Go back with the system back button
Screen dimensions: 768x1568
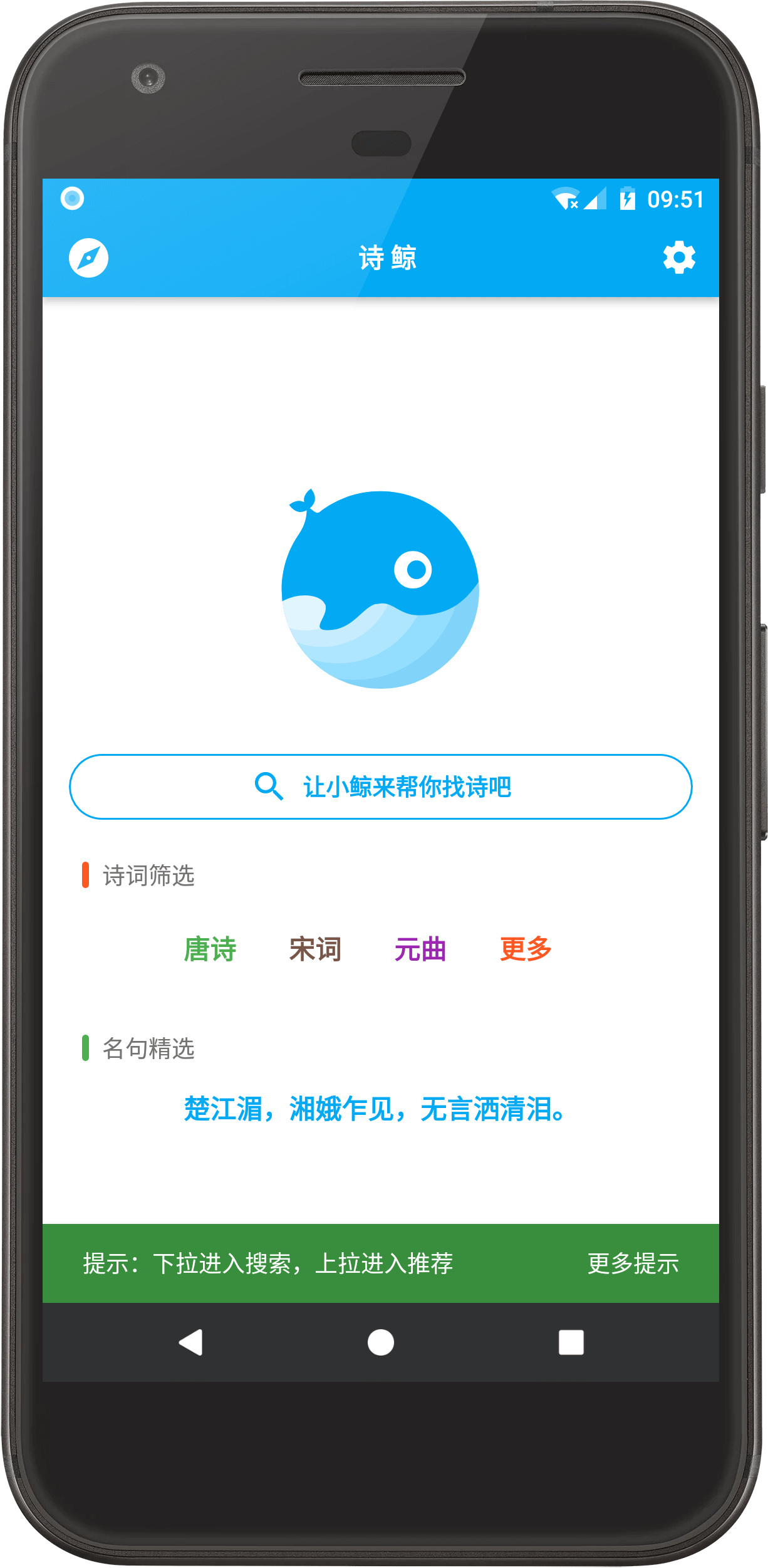(190, 1342)
